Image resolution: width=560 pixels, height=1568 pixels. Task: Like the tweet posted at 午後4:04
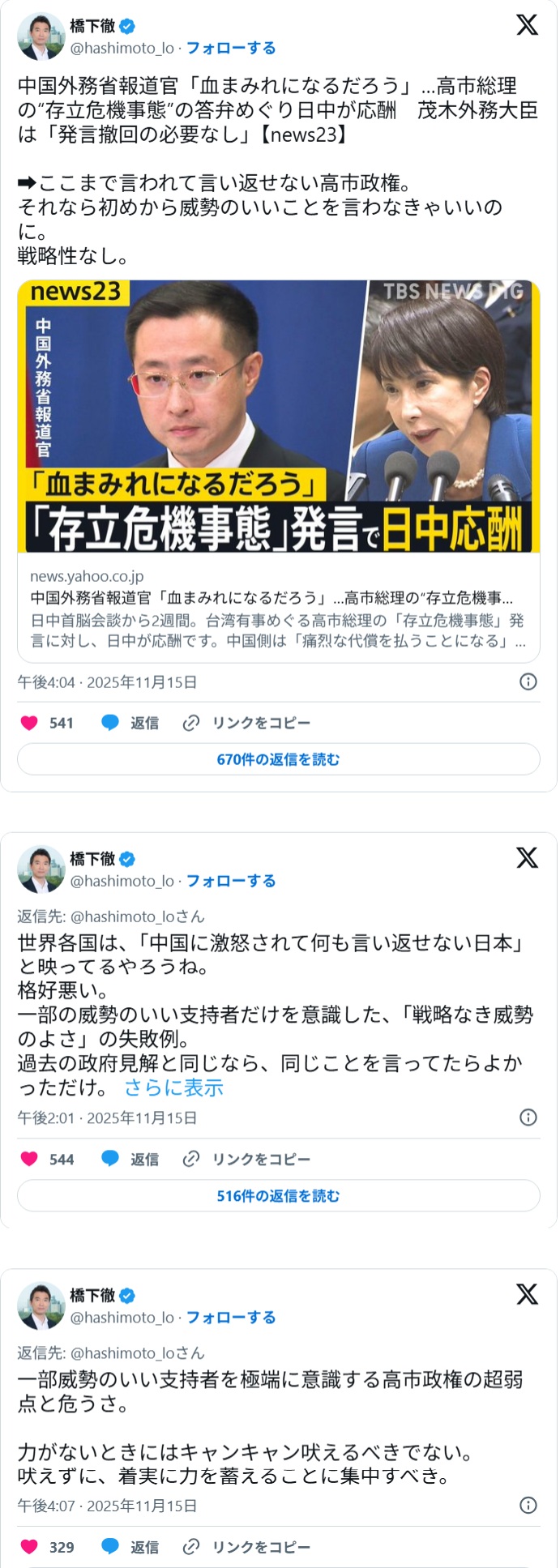(x=30, y=723)
